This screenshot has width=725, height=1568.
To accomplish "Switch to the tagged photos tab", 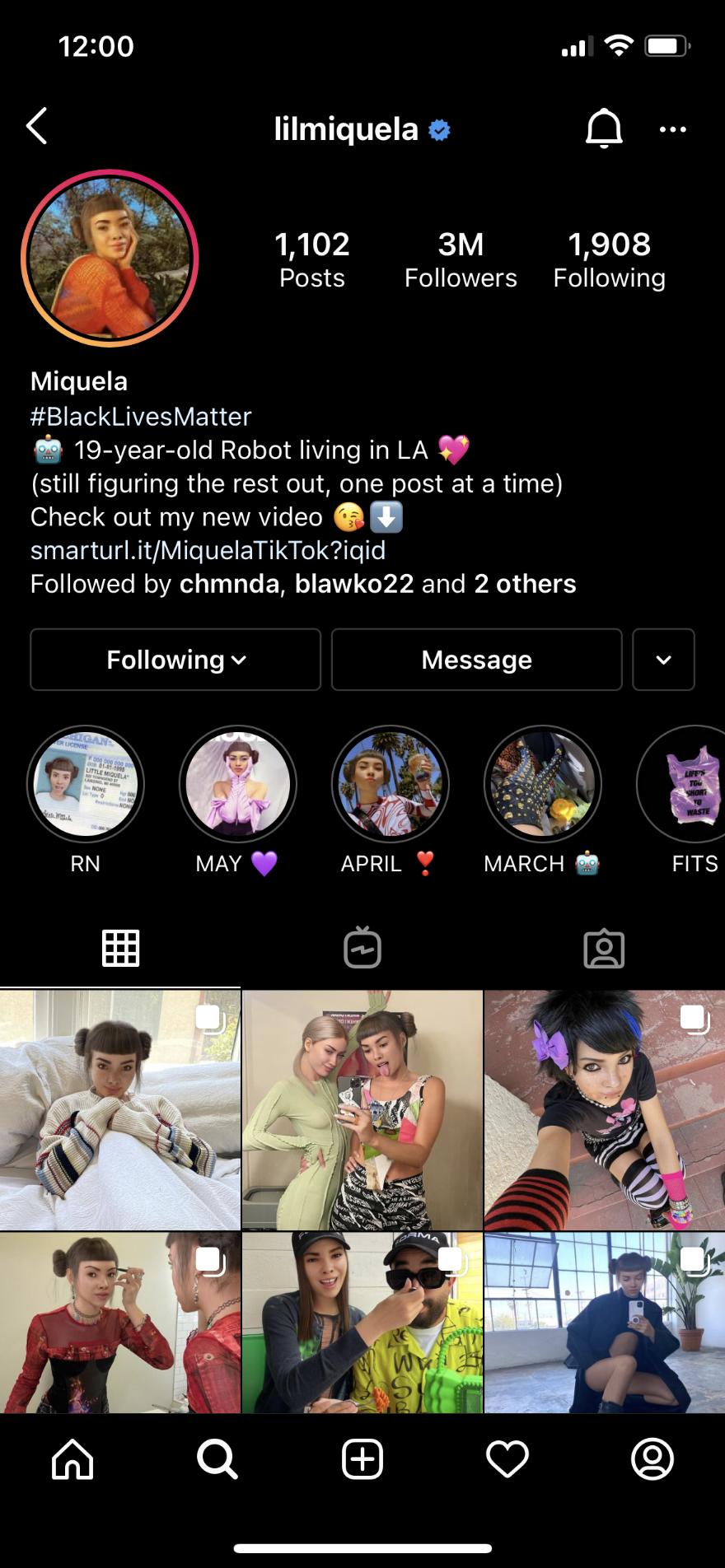I will [x=604, y=948].
